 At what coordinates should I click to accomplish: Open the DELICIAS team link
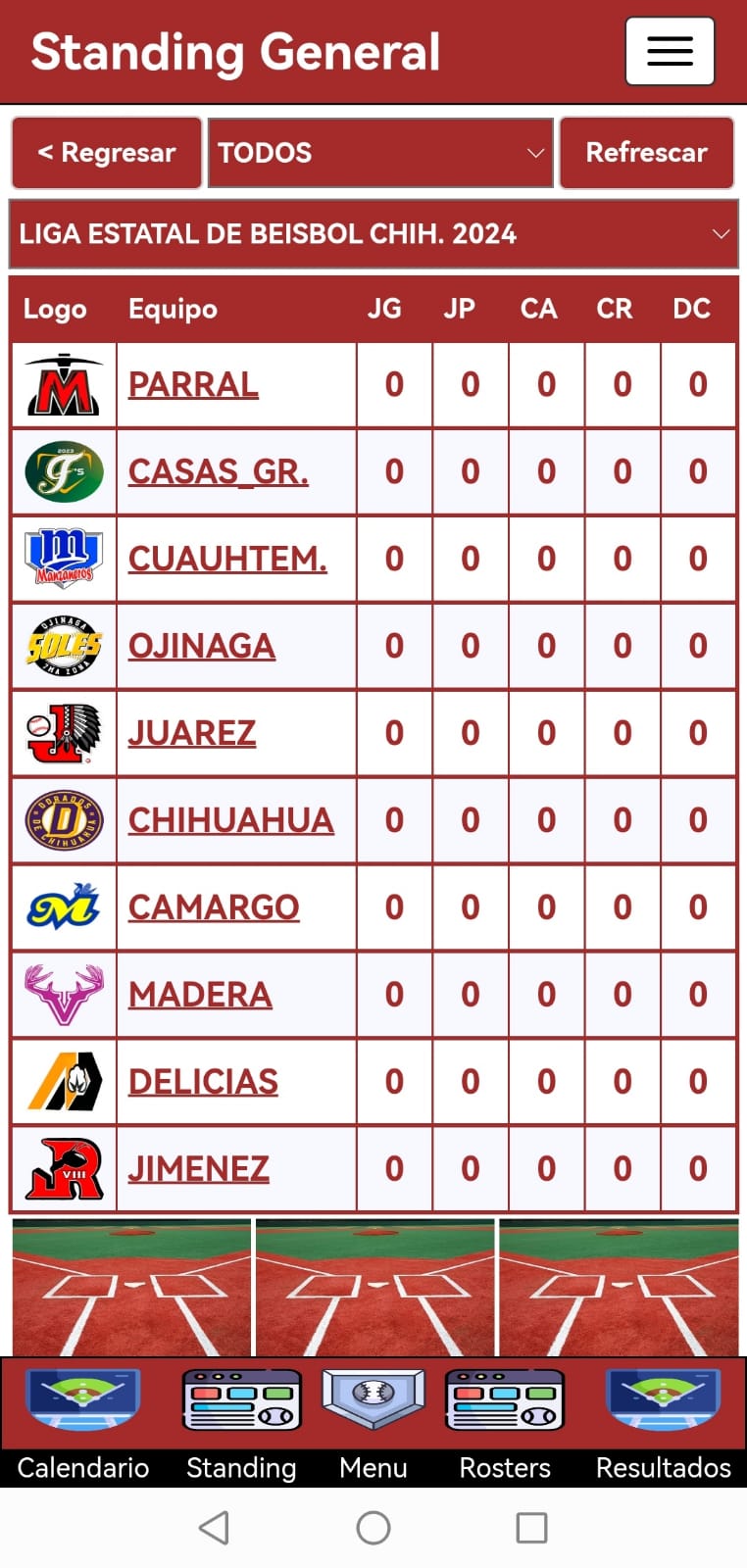pyautogui.click(x=203, y=1082)
